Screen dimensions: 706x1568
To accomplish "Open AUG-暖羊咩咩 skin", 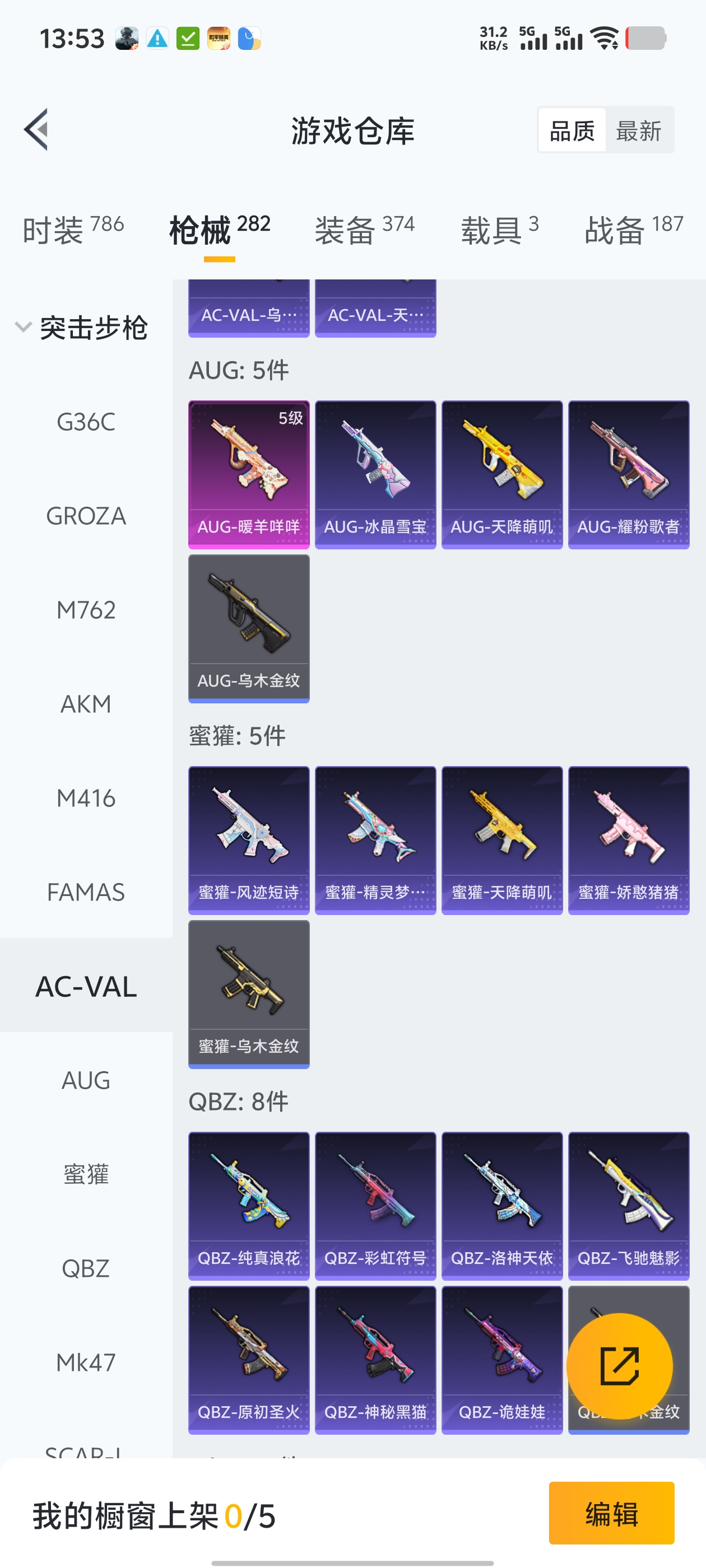I will (249, 474).
